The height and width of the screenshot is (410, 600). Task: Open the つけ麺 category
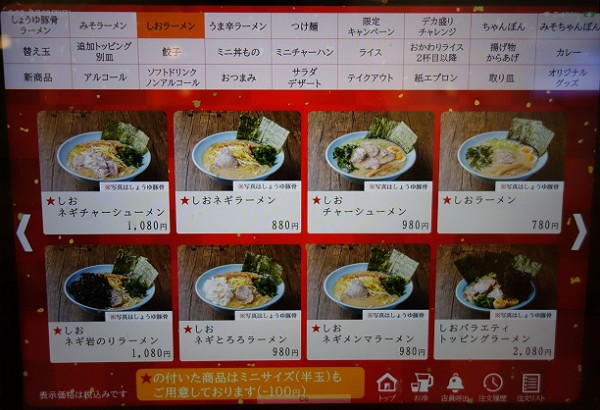pyautogui.click(x=303, y=25)
